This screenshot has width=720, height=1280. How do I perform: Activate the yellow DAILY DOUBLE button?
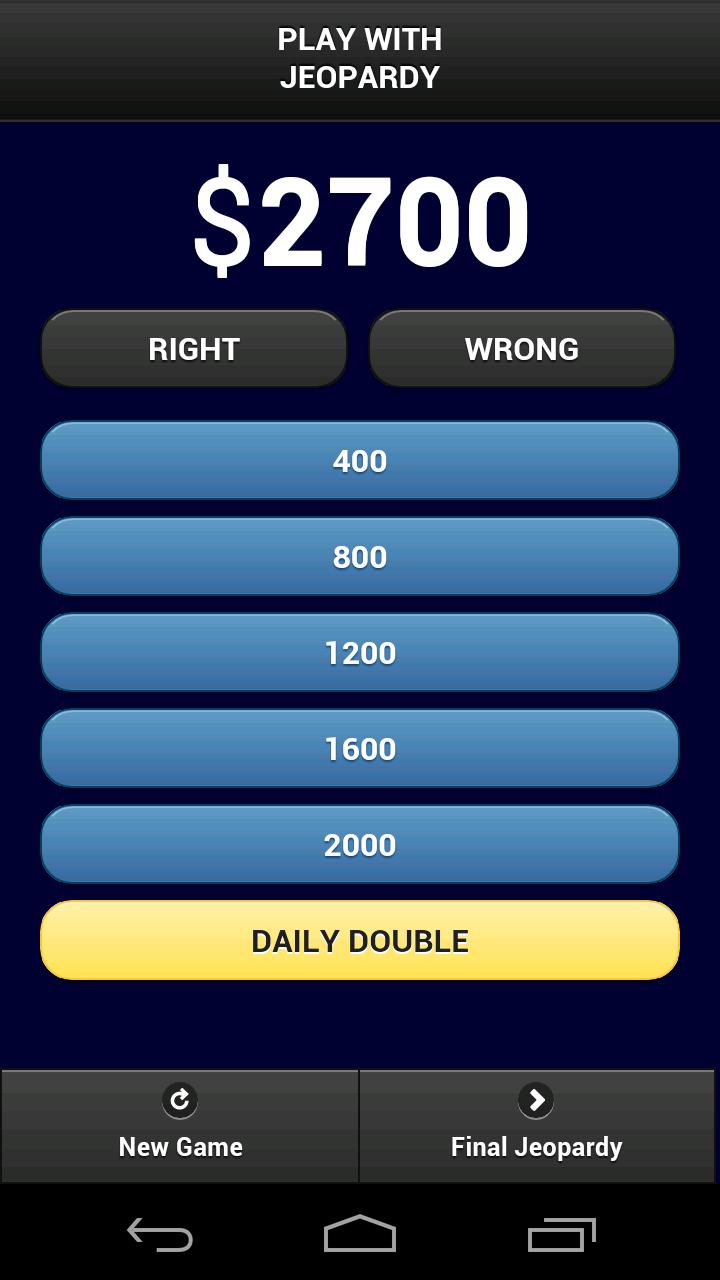360,940
